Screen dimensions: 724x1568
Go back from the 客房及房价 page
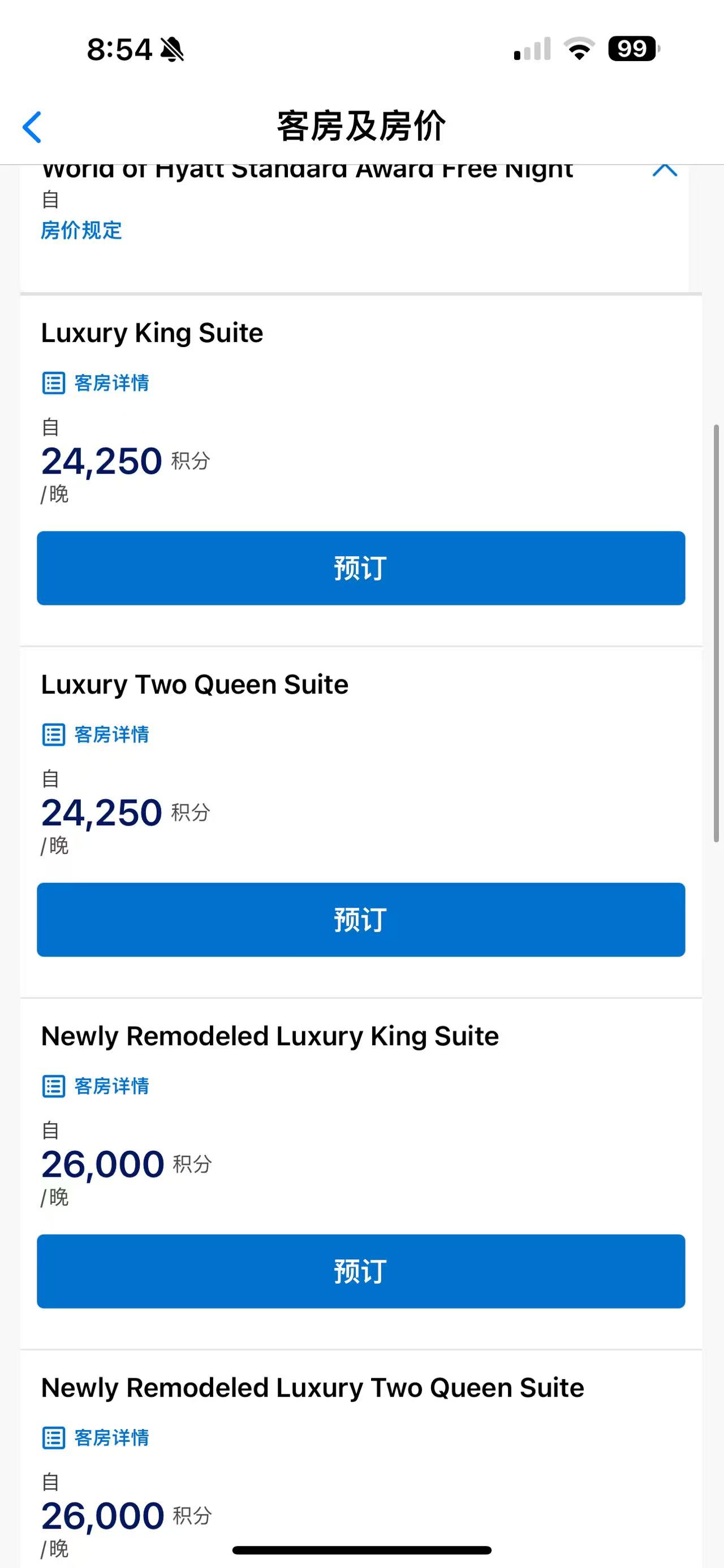tap(32, 127)
